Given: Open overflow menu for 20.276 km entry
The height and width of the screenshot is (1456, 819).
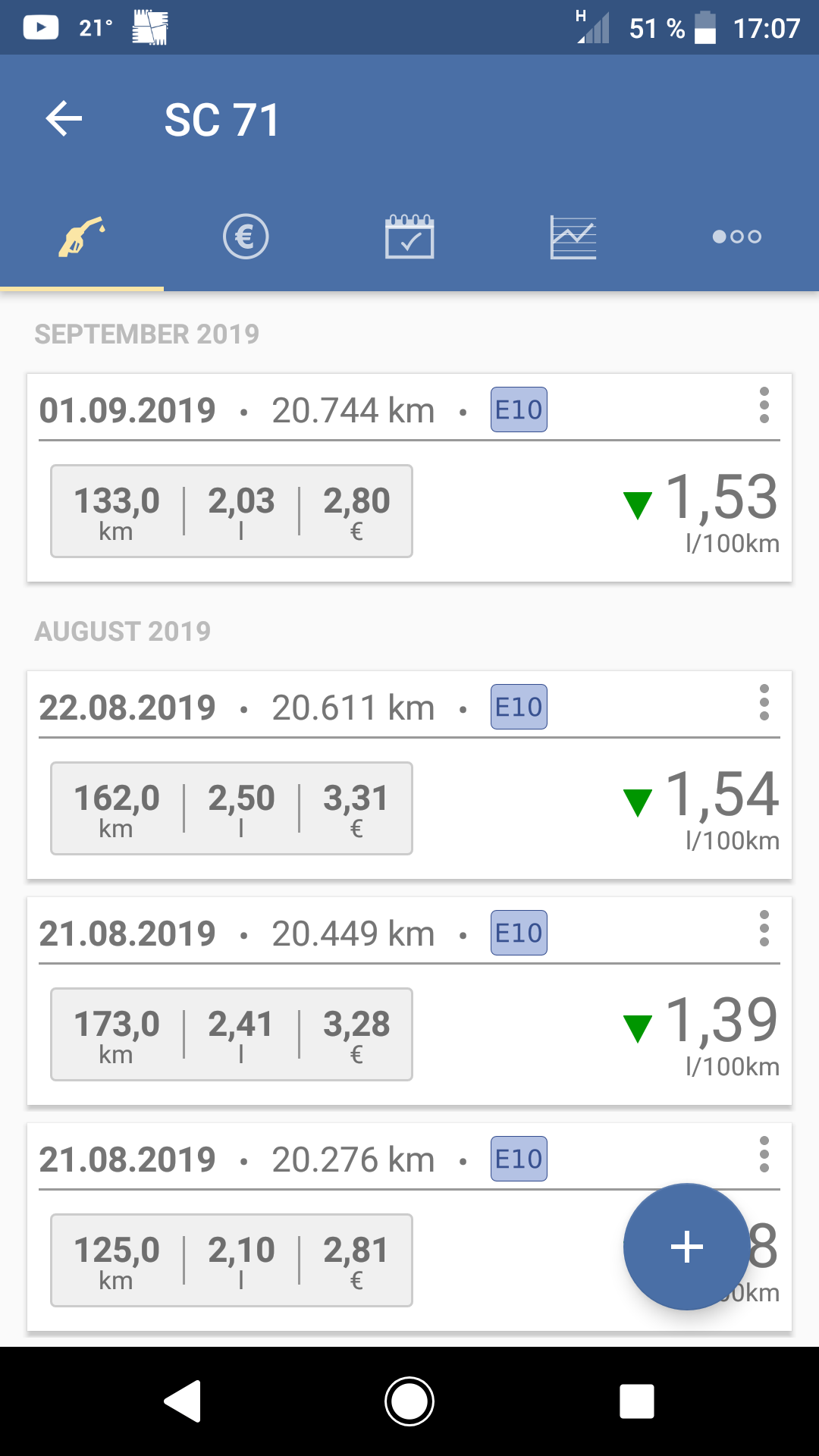Looking at the screenshot, I should (764, 1154).
